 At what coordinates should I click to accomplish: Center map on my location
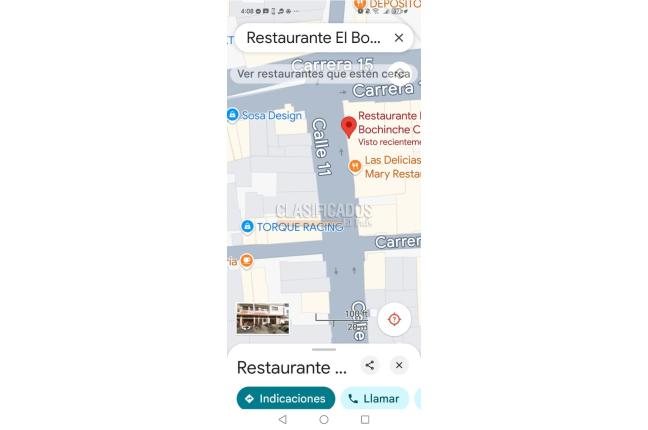pyautogui.click(x=394, y=319)
